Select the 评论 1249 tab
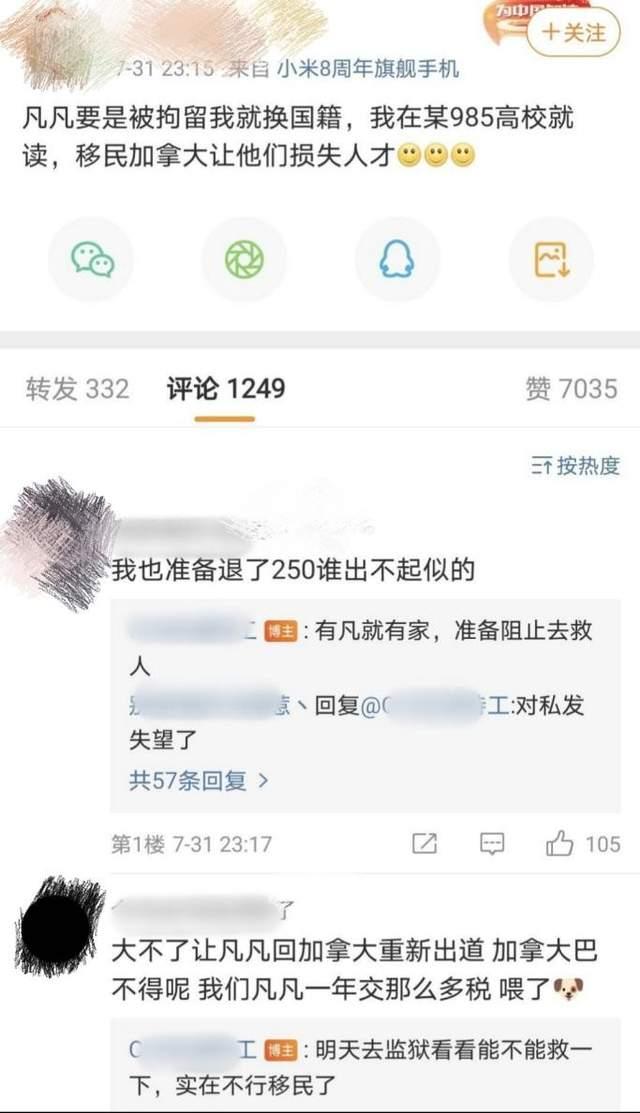The image size is (640, 1113). (x=225, y=388)
